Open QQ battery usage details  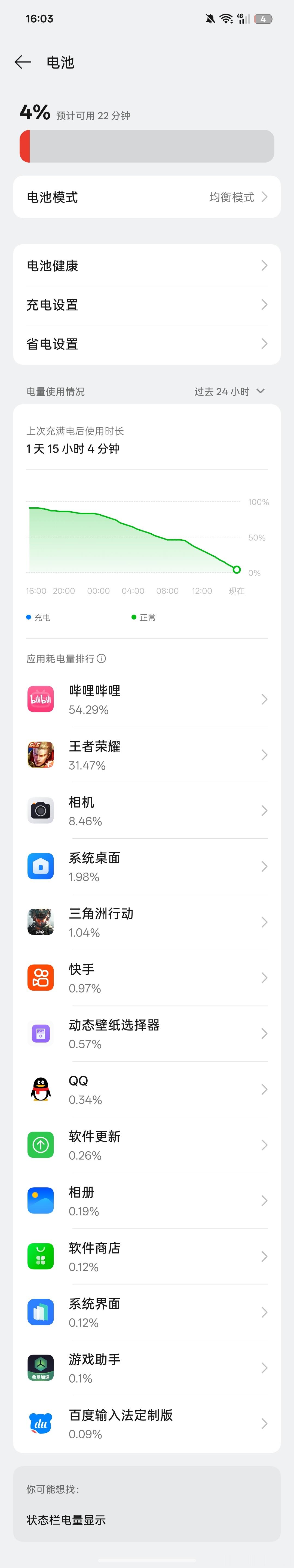coord(147,1090)
